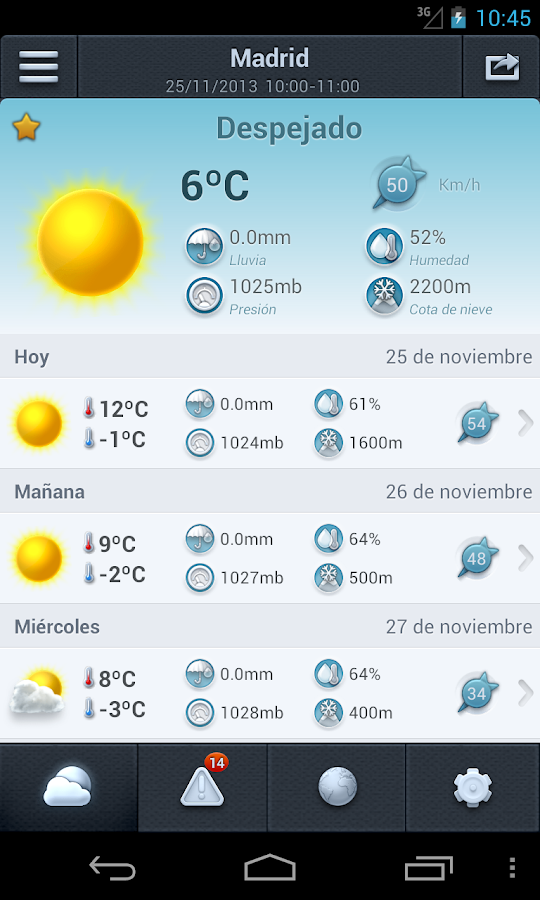Open the system overflow menu dots
This screenshot has height=900, width=540.
point(512,867)
